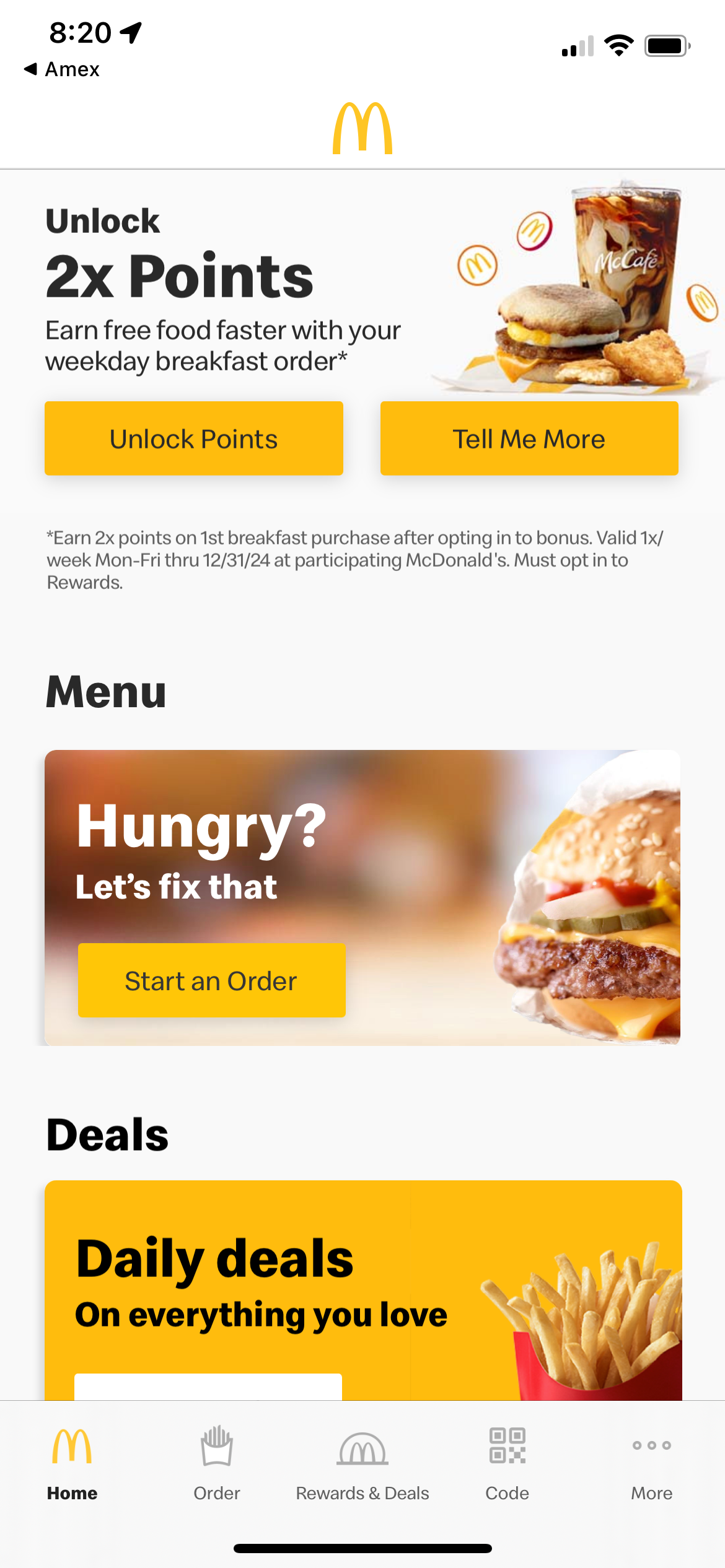Go to the Code tab
The image size is (725, 1568).
[x=507, y=1463]
